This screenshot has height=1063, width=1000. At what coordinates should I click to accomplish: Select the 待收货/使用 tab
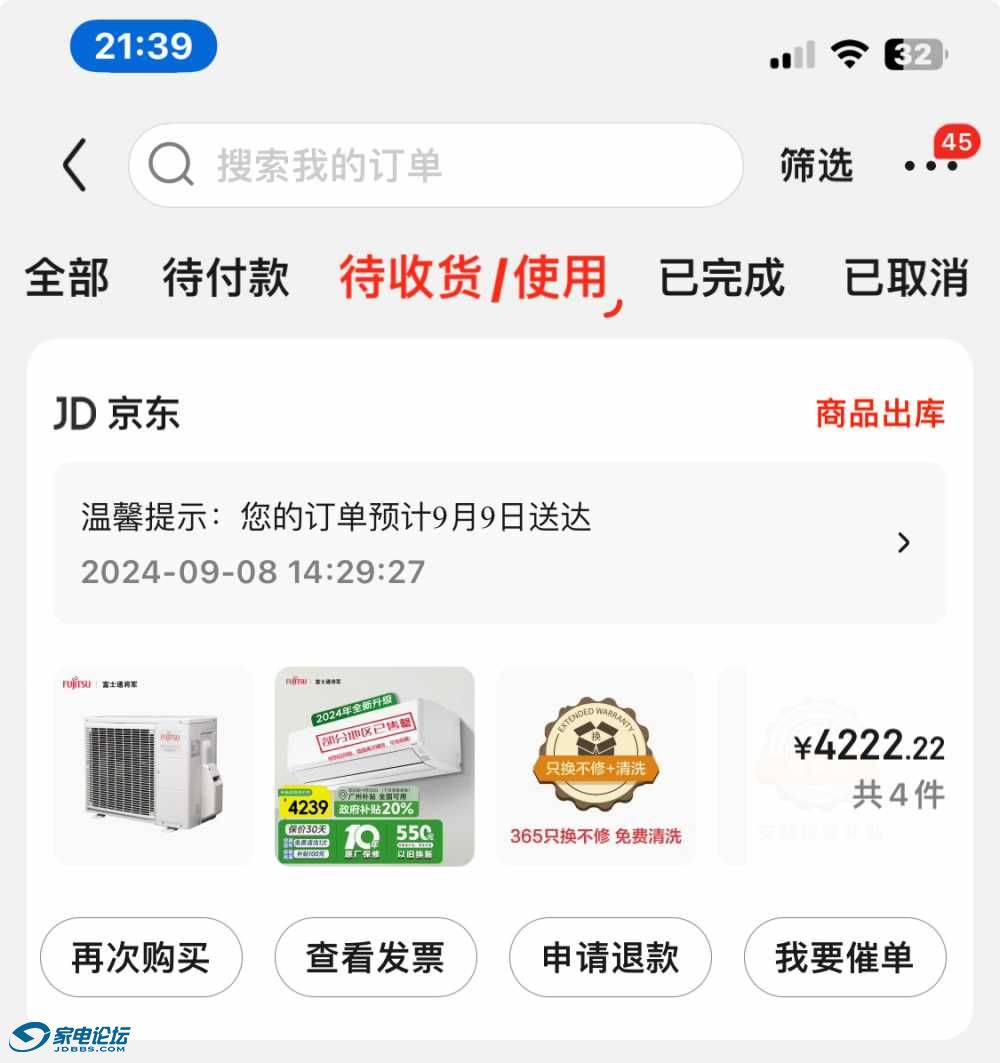click(x=475, y=277)
